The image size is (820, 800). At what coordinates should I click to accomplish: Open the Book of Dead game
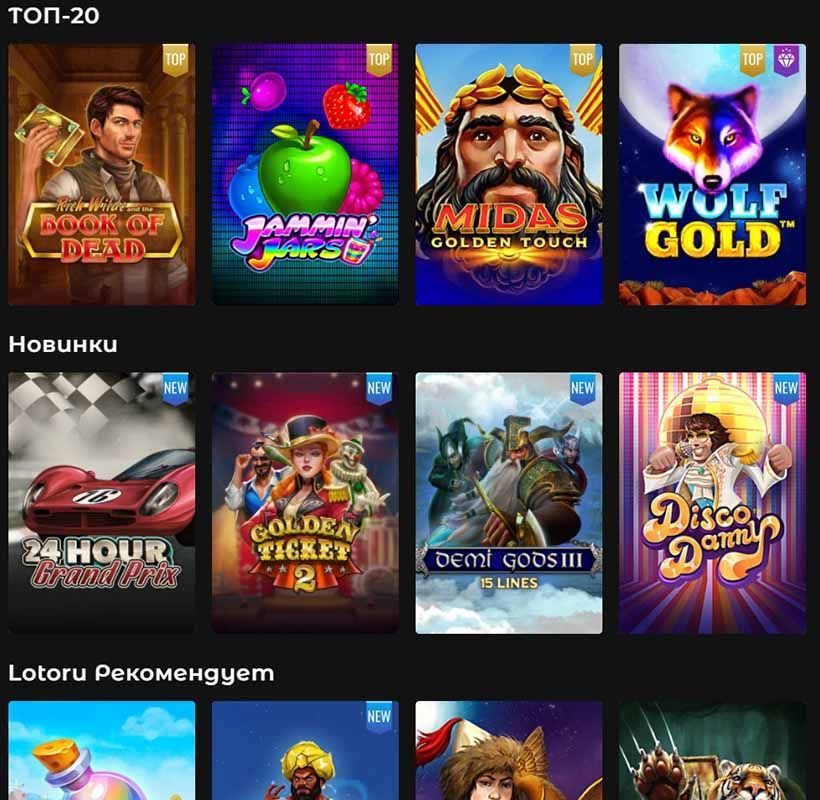click(x=101, y=175)
